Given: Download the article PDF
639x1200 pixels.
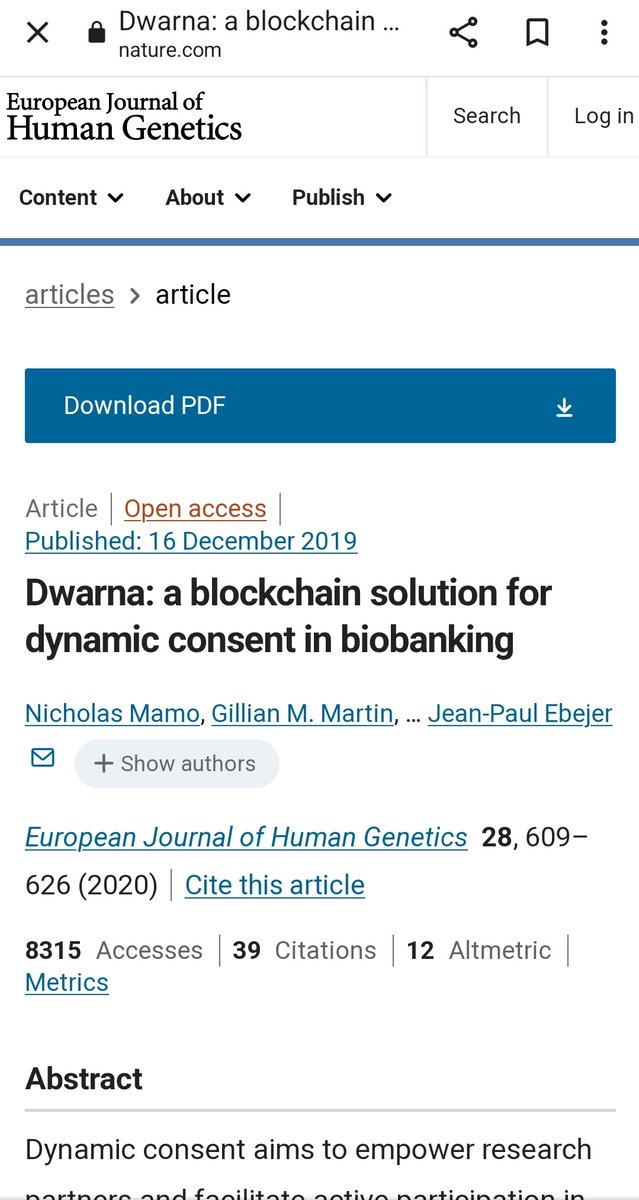Looking at the screenshot, I should coord(320,406).
